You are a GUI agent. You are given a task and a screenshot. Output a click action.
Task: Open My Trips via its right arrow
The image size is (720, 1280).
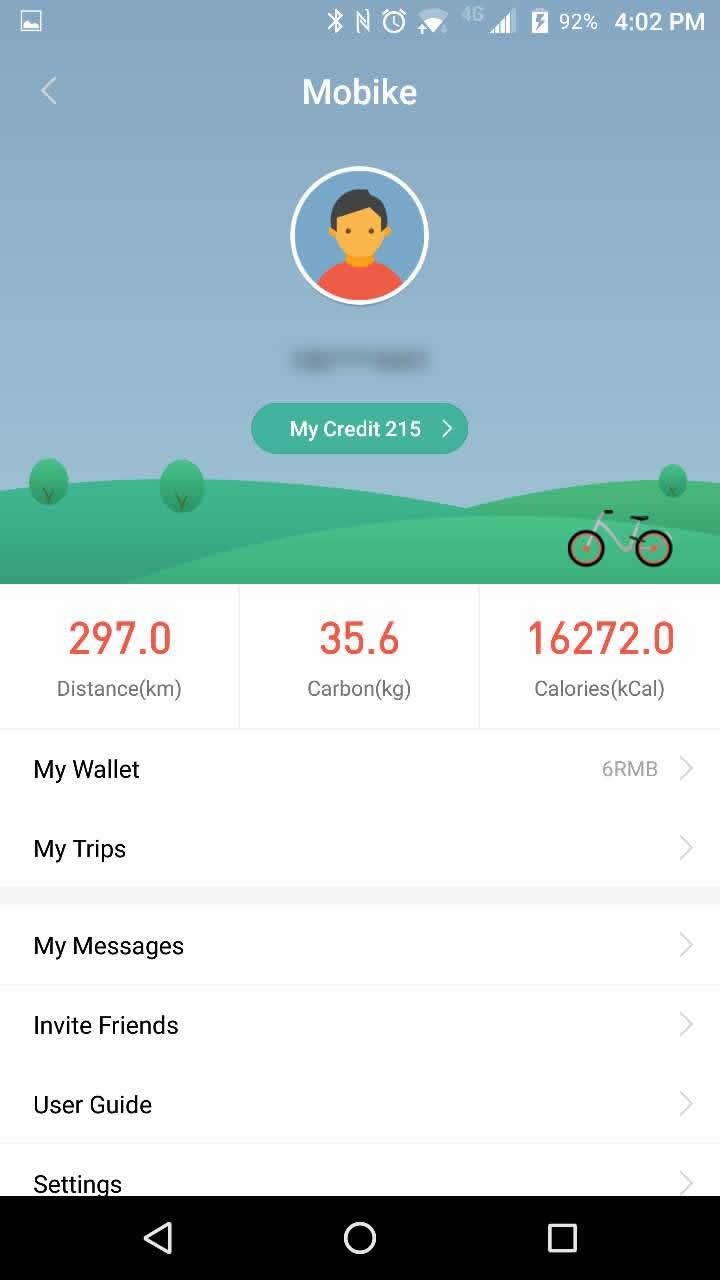pyautogui.click(x=687, y=847)
